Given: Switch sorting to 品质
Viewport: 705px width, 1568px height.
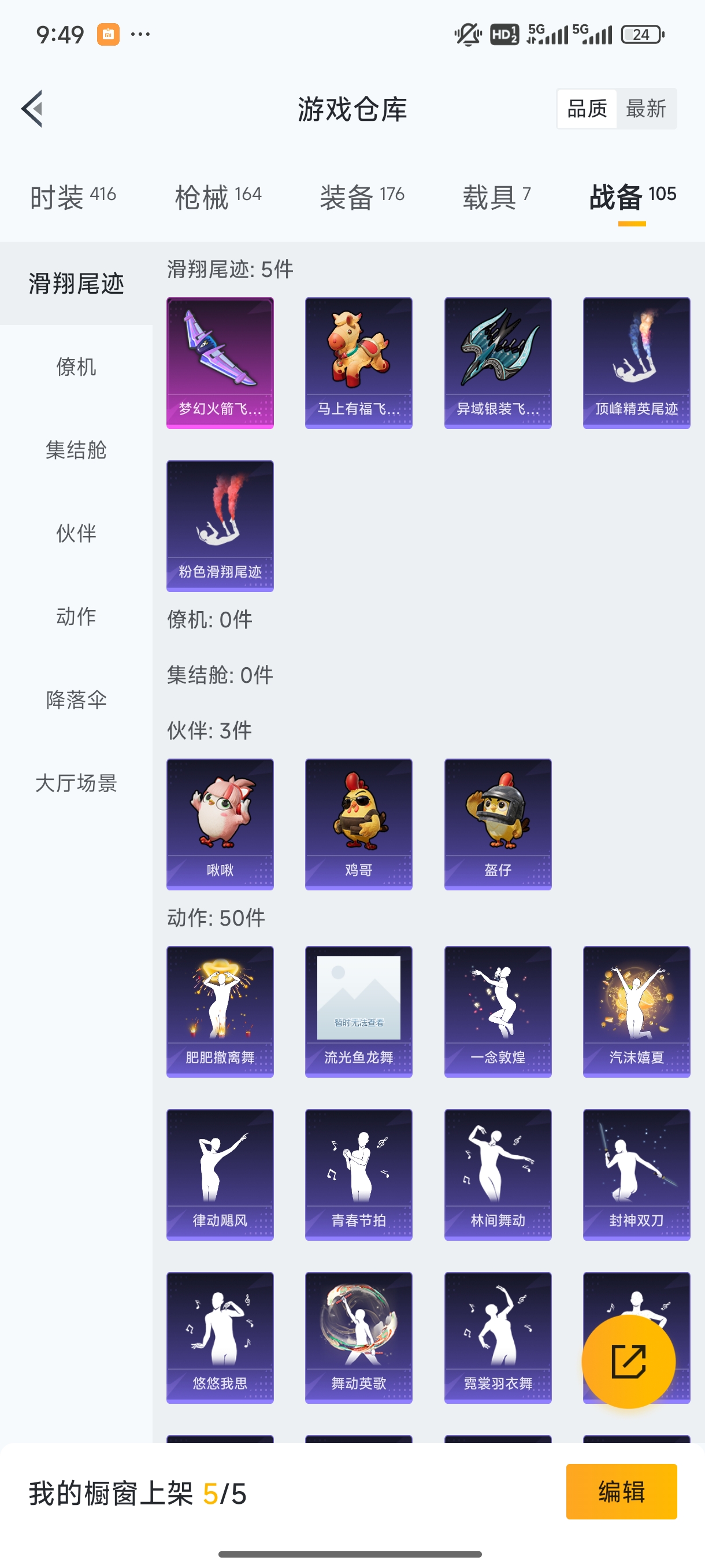Looking at the screenshot, I should [x=587, y=108].
